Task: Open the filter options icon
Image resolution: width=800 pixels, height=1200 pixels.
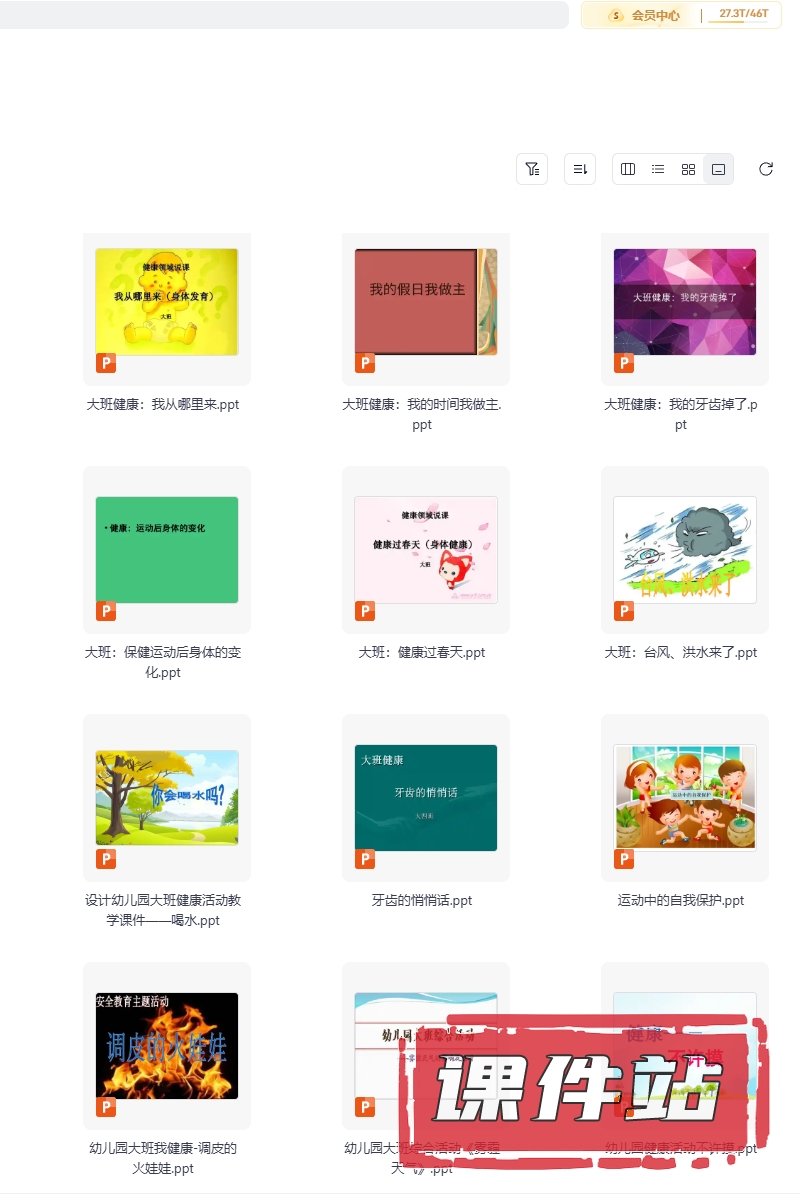Action: (x=532, y=169)
